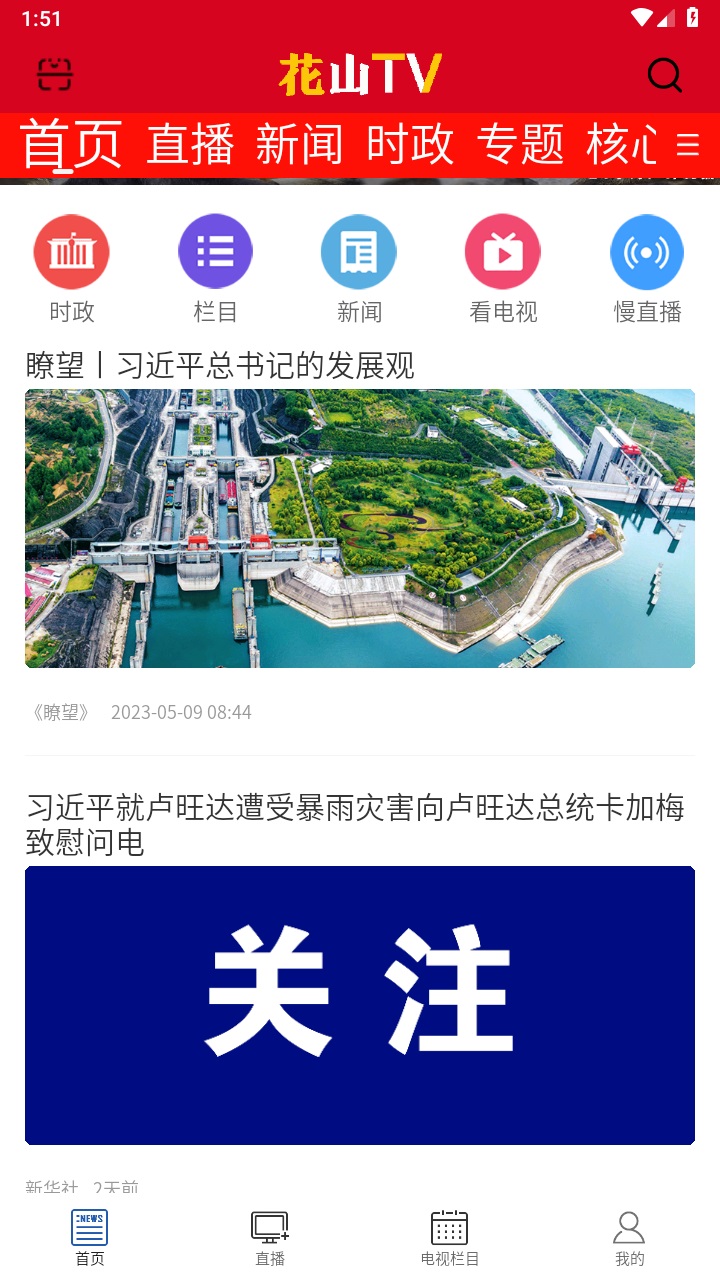Select the 慢直播 (slow live) broadcast icon
The width and height of the screenshot is (720, 1280).
click(646, 252)
